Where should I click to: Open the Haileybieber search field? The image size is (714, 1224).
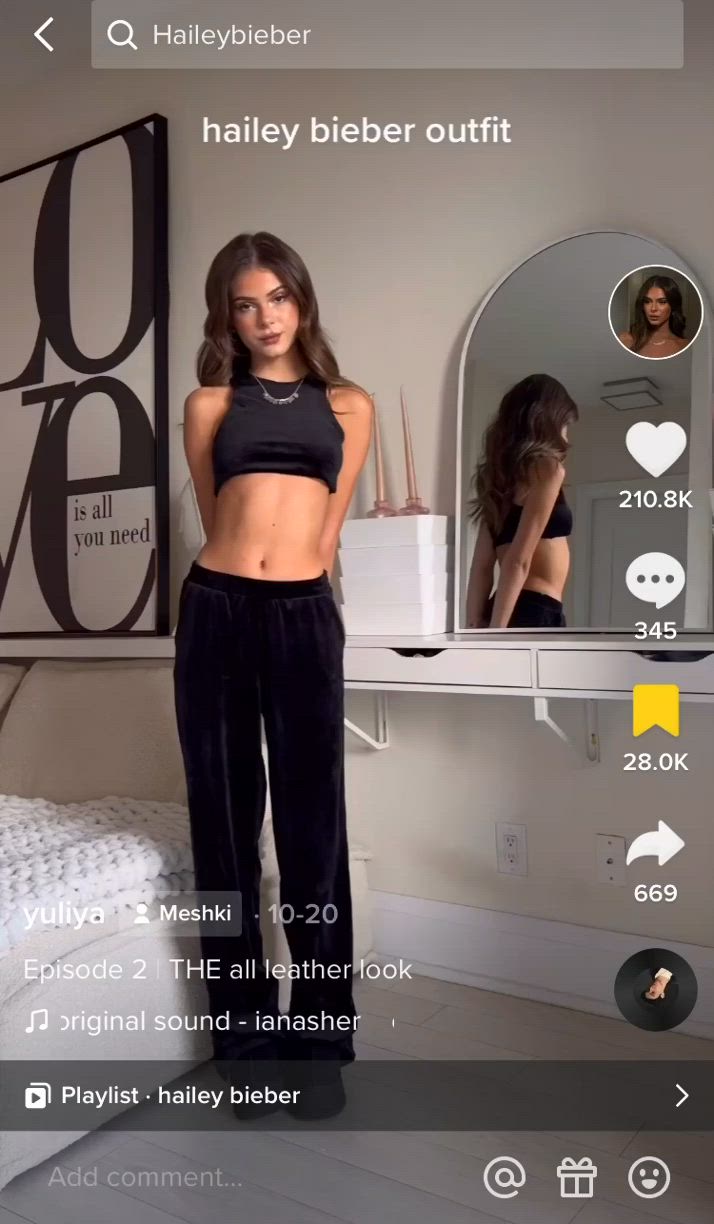387,35
